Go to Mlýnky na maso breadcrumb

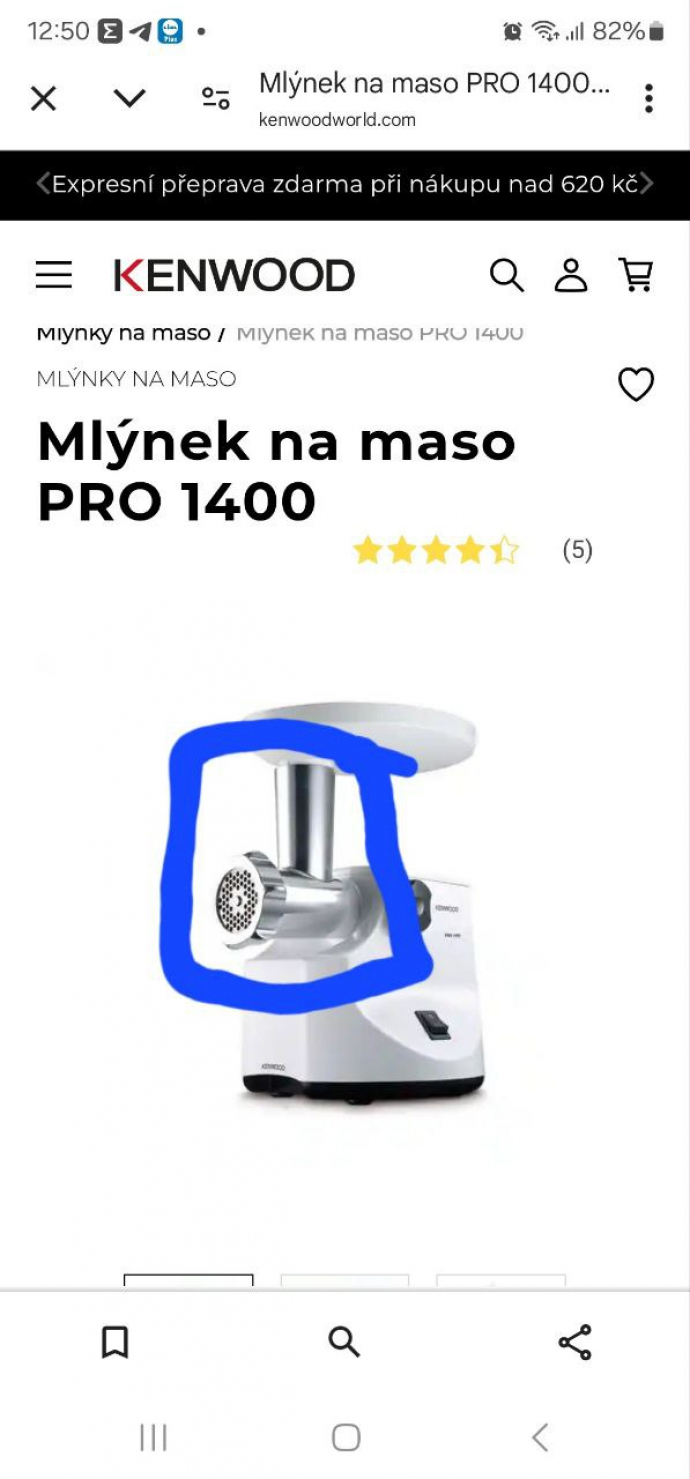pyautogui.click(x=123, y=334)
